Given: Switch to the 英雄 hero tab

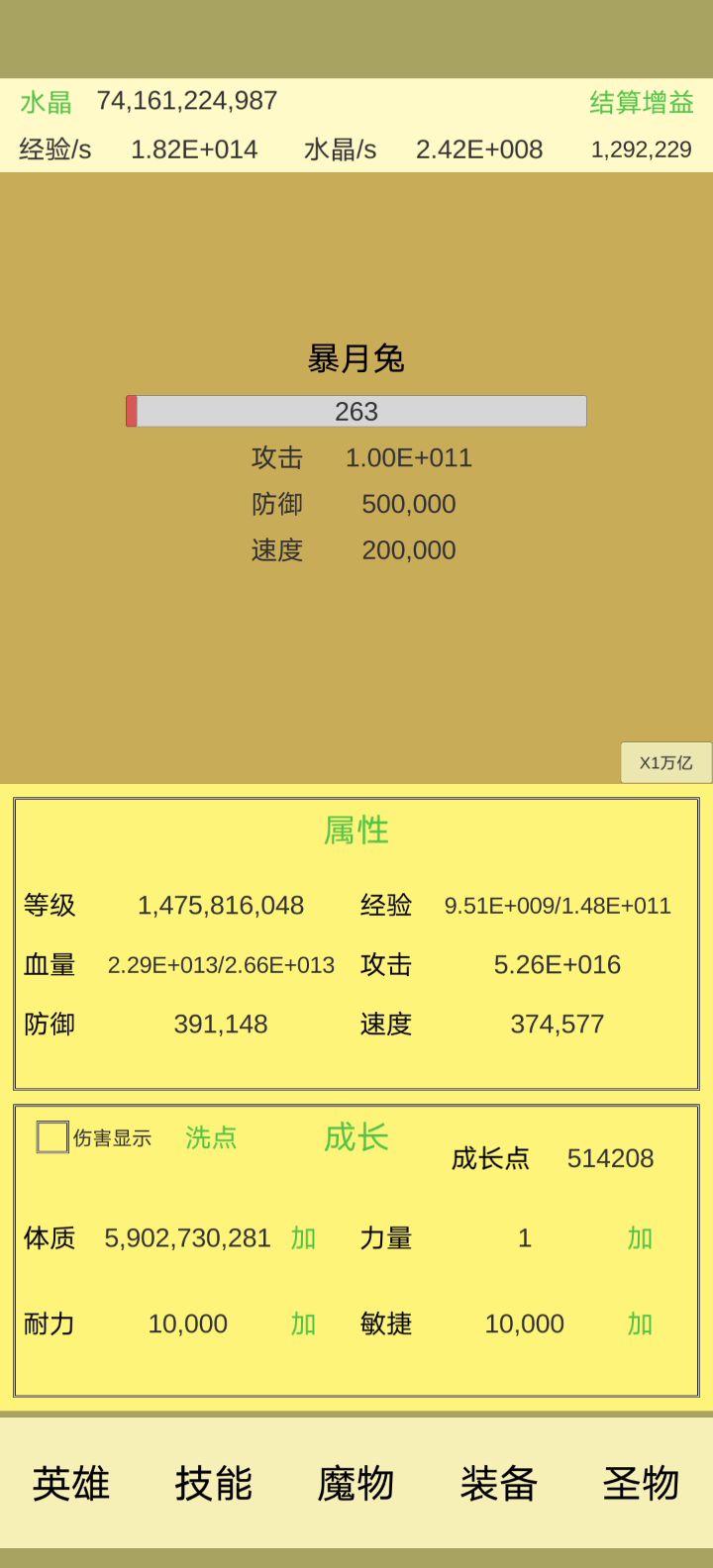Looking at the screenshot, I should tap(71, 1483).
